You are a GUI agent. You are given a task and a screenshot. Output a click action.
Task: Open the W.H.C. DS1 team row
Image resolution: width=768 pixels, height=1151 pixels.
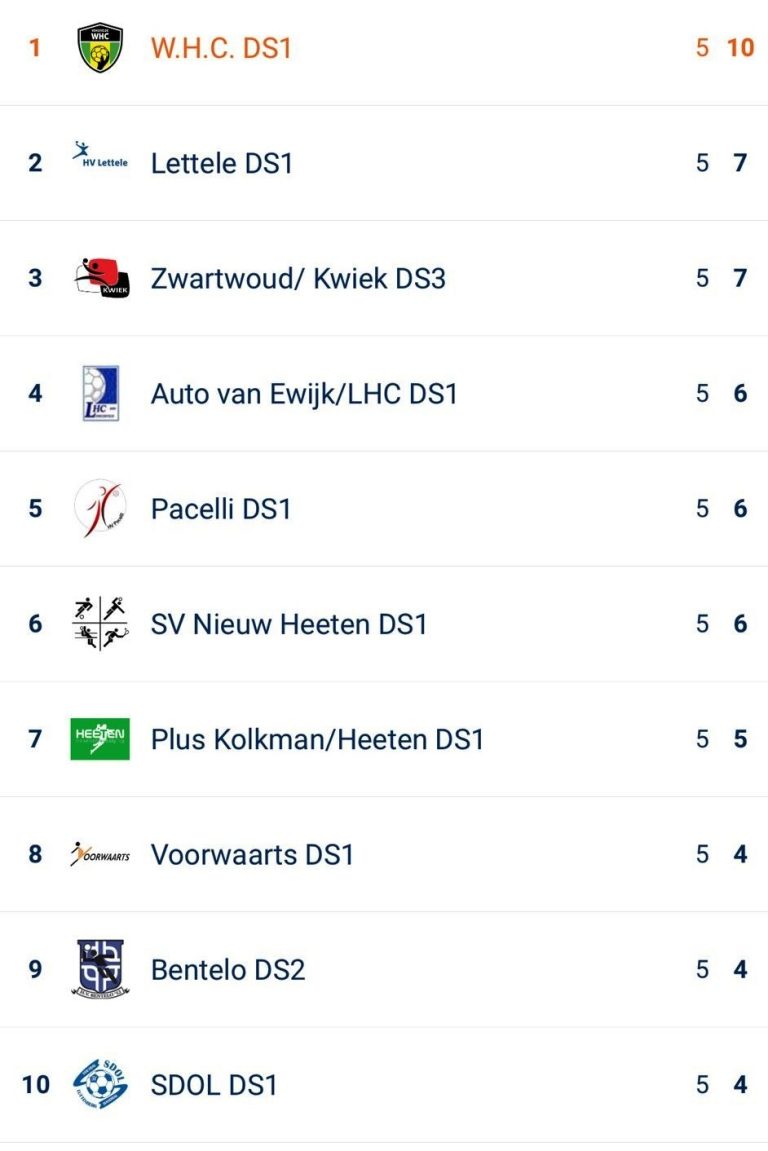click(x=221, y=48)
